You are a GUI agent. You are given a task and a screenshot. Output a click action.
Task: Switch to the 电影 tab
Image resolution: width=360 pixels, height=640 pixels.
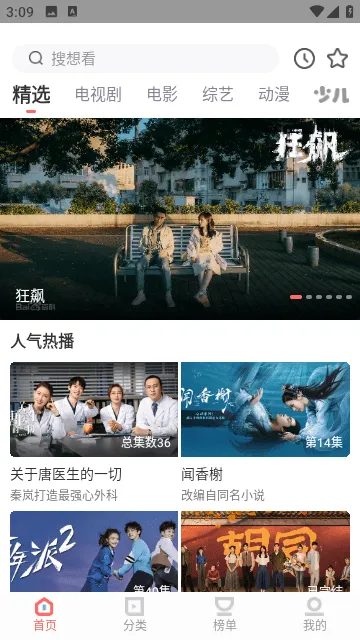162,94
